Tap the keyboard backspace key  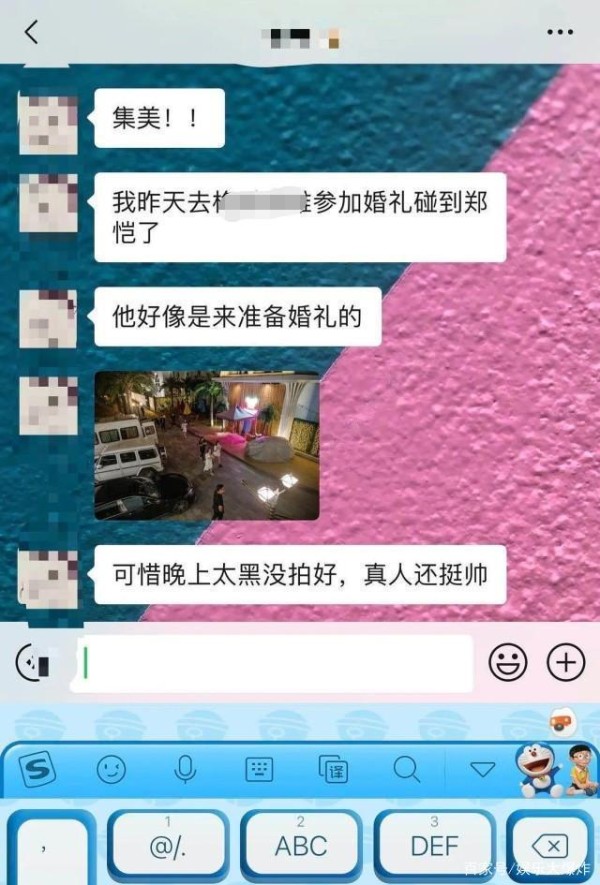[x=551, y=846]
